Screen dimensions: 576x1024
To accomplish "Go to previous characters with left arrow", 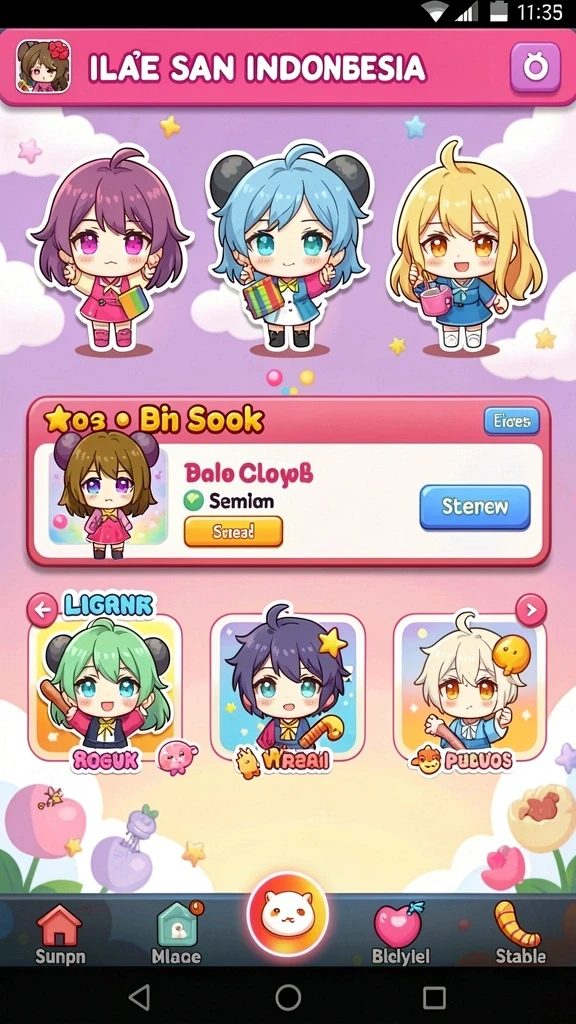I will click(42, 611).
